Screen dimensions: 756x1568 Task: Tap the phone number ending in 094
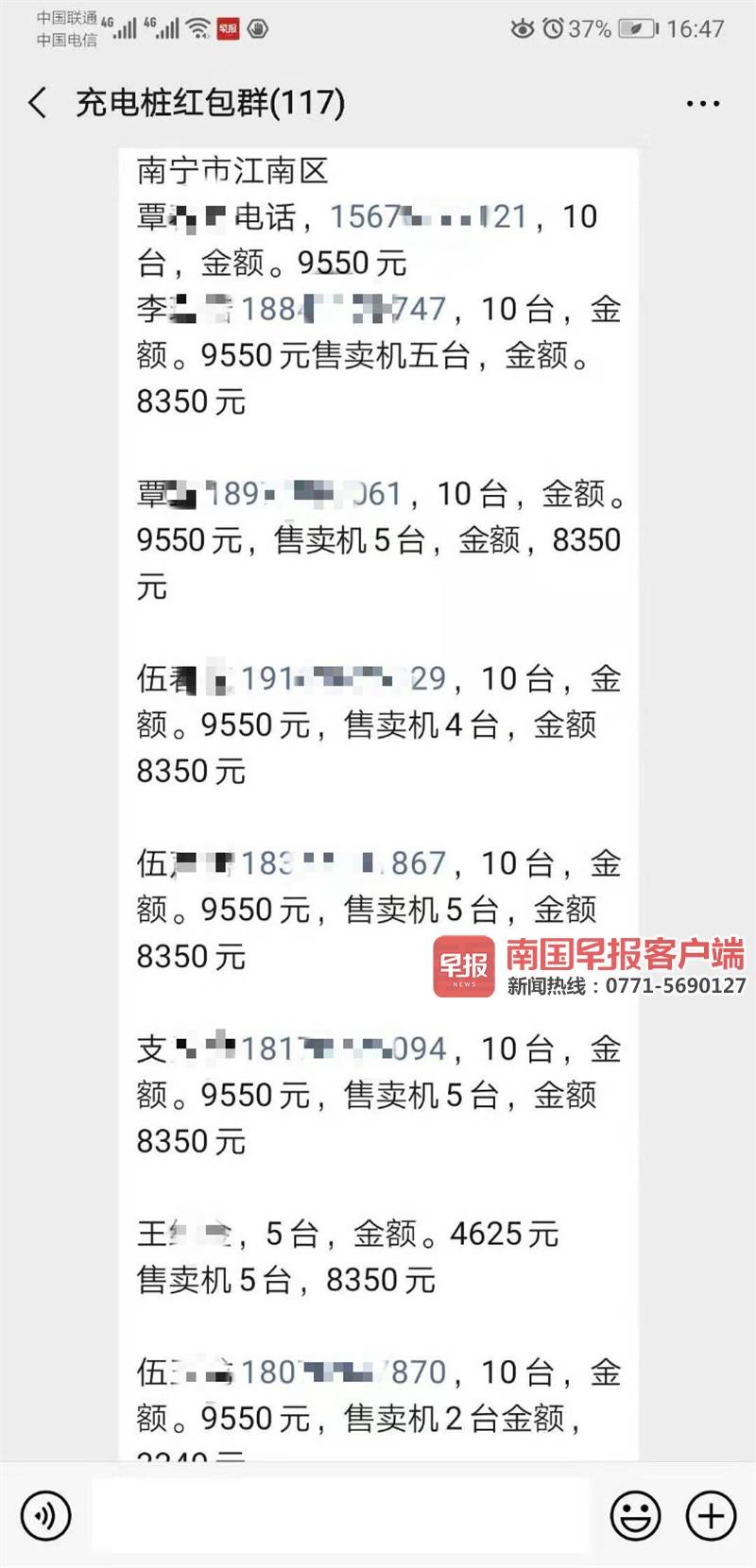350,1048
